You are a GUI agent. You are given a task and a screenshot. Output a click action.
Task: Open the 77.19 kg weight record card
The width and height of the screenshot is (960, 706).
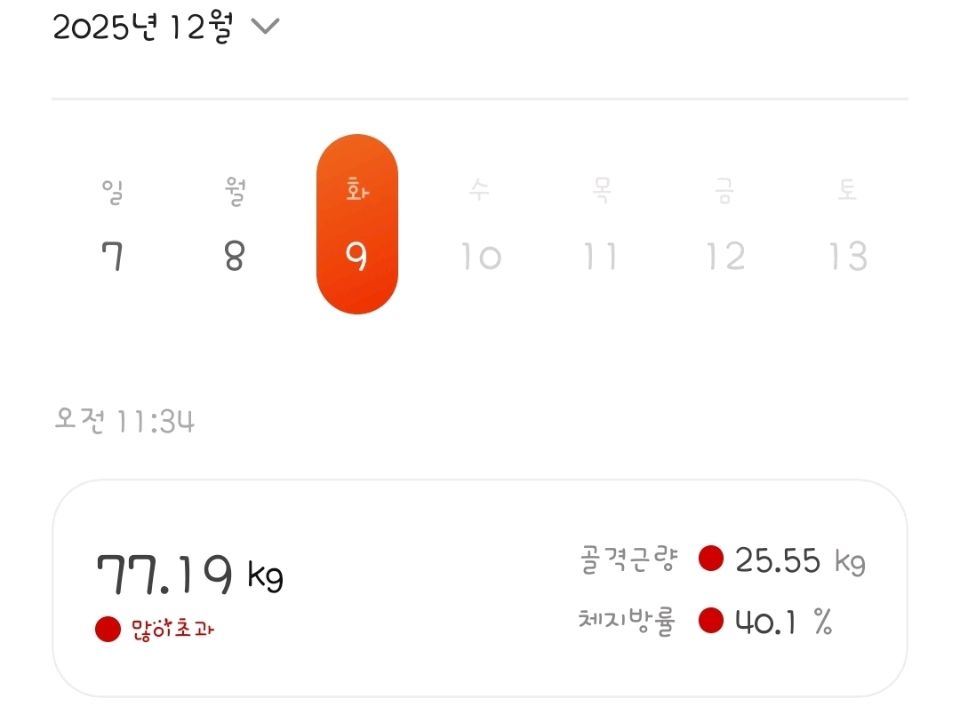point(478,588)
